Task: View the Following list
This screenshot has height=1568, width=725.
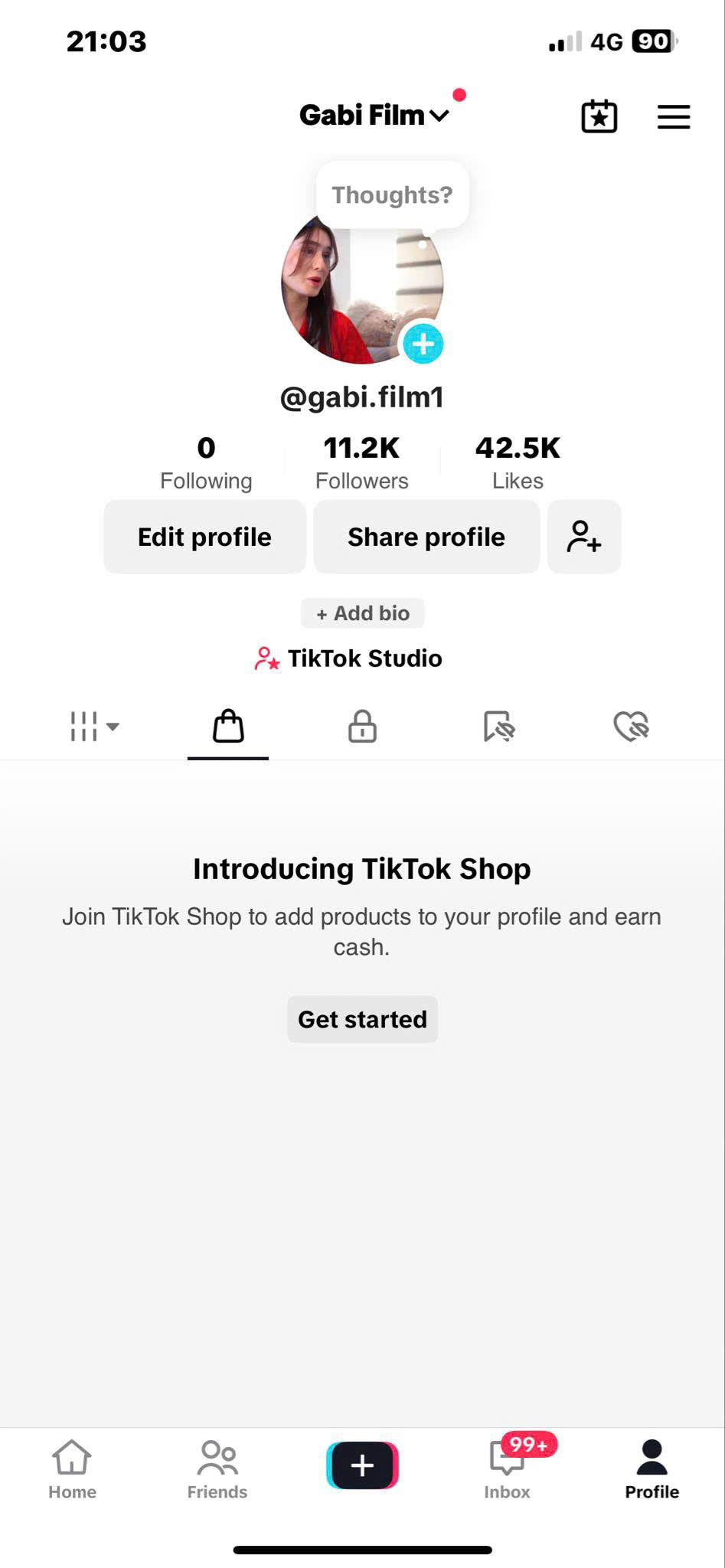Action: point(206,462)
